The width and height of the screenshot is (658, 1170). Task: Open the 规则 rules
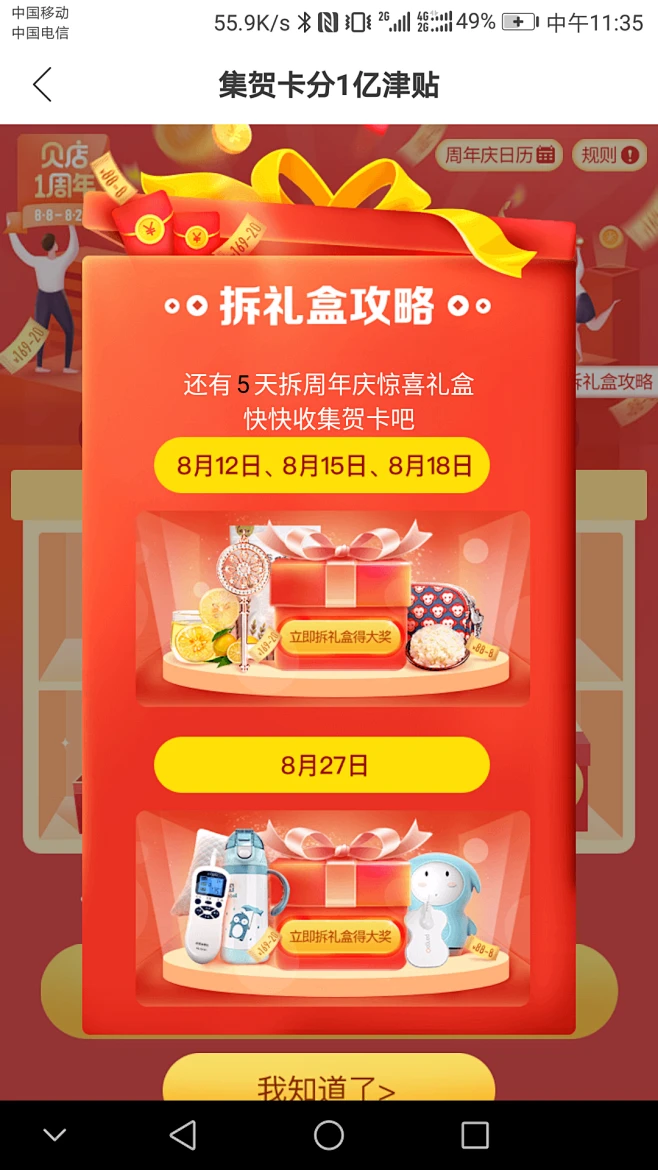609,155
